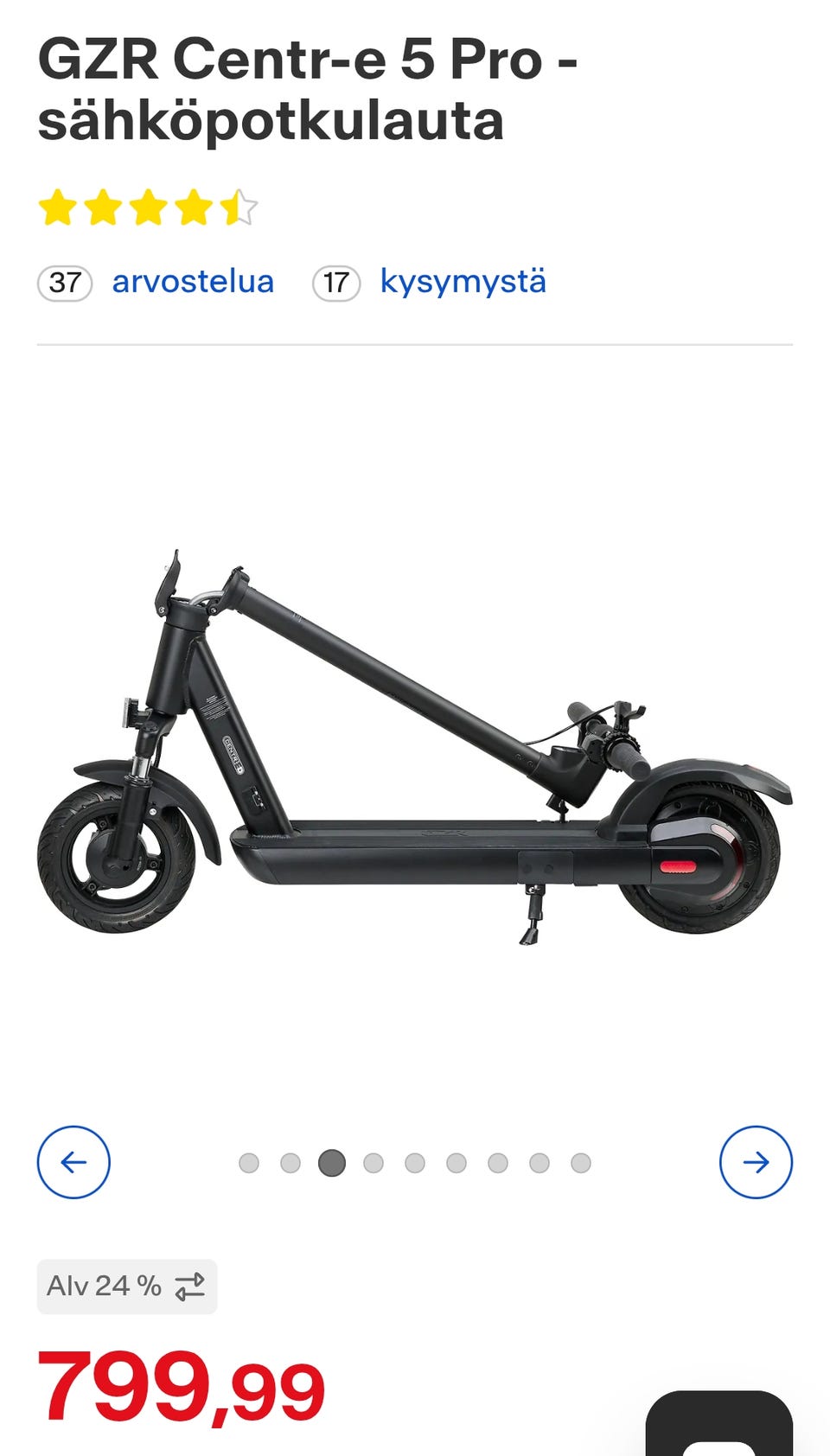Jump to the first image dot
The image size is (830, 1456).
249,1163
